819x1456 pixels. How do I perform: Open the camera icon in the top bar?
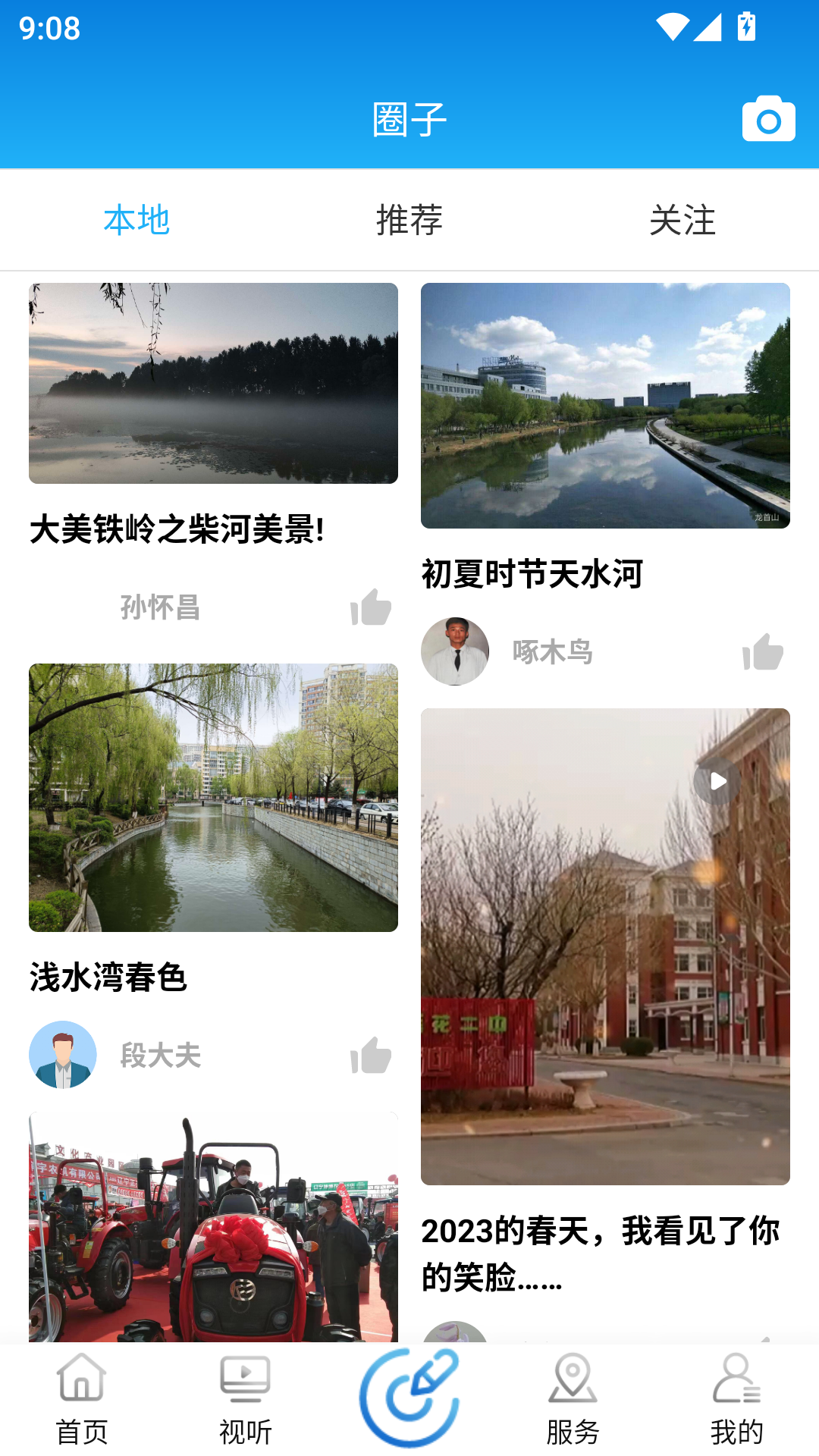768,119
